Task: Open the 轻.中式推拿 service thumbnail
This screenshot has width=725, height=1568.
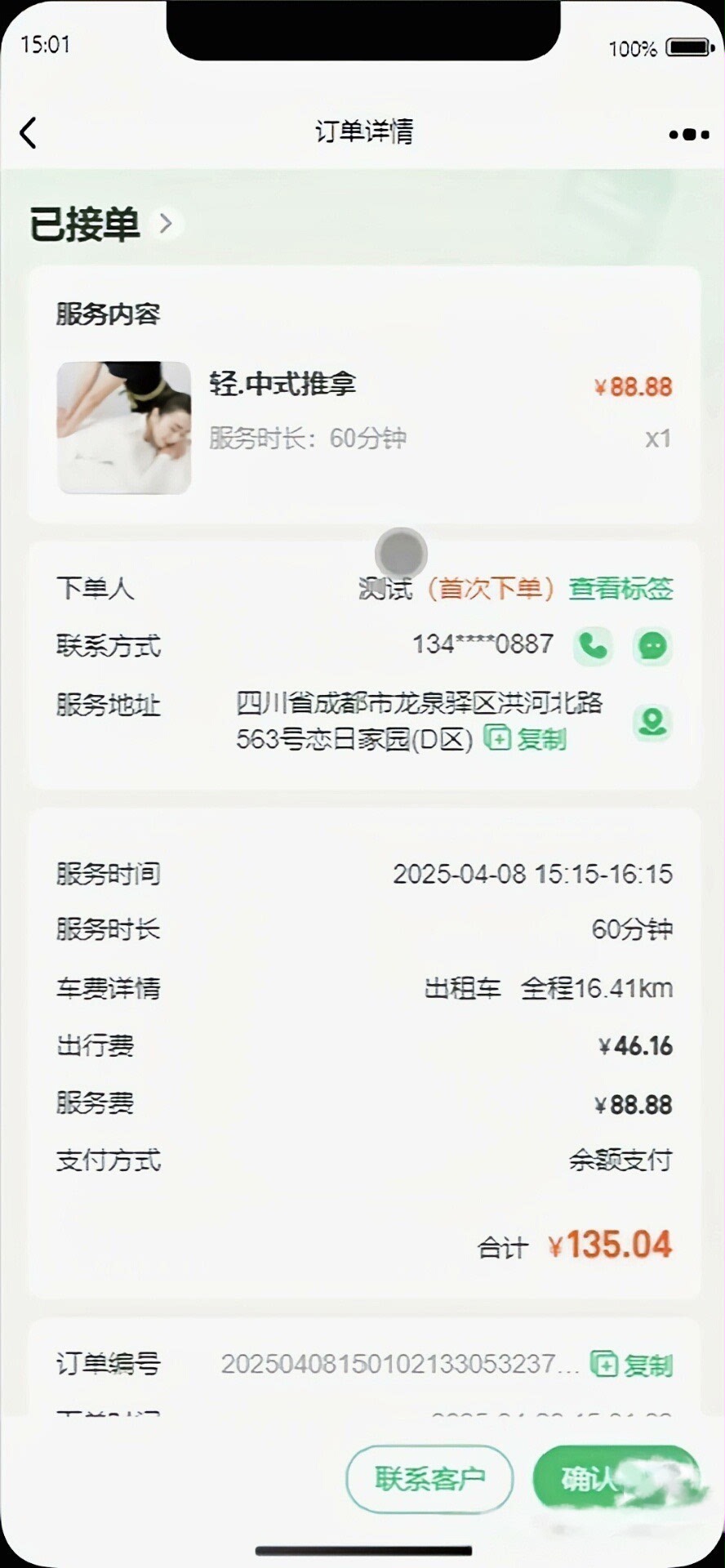Action: (x=124, y=428)
